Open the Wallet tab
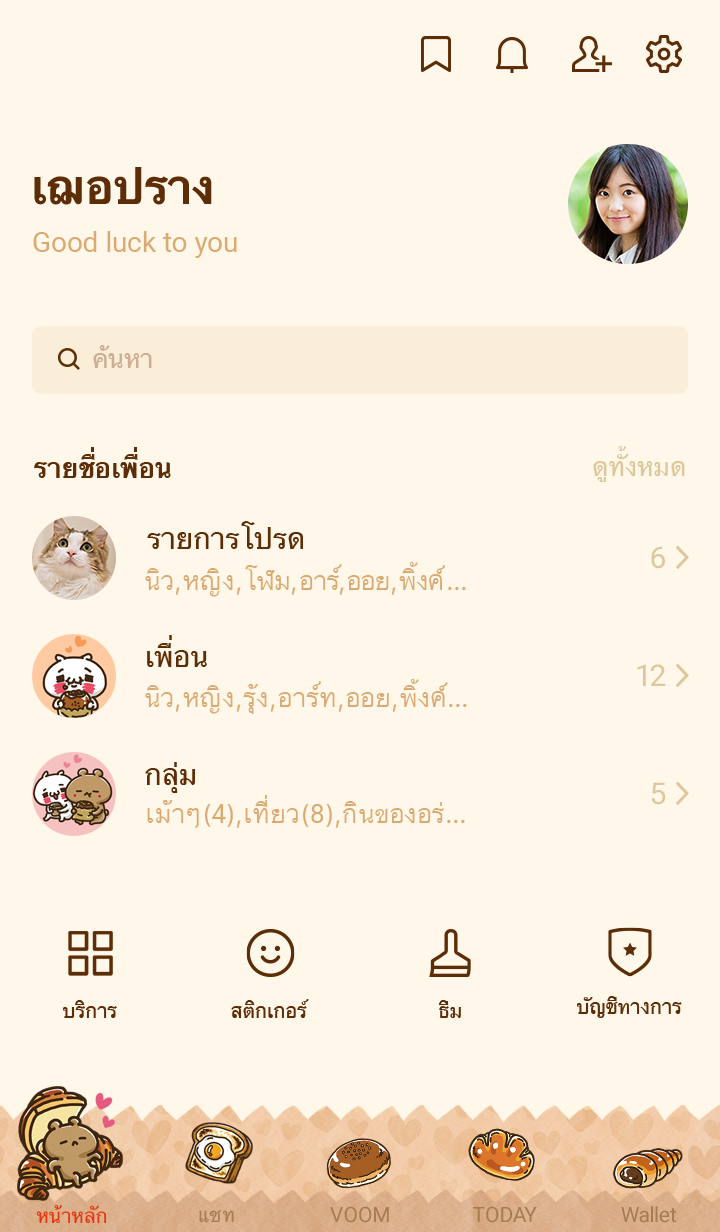Screen dimensions: 720x1232 pyautogui.click(x=648, y=1170)
